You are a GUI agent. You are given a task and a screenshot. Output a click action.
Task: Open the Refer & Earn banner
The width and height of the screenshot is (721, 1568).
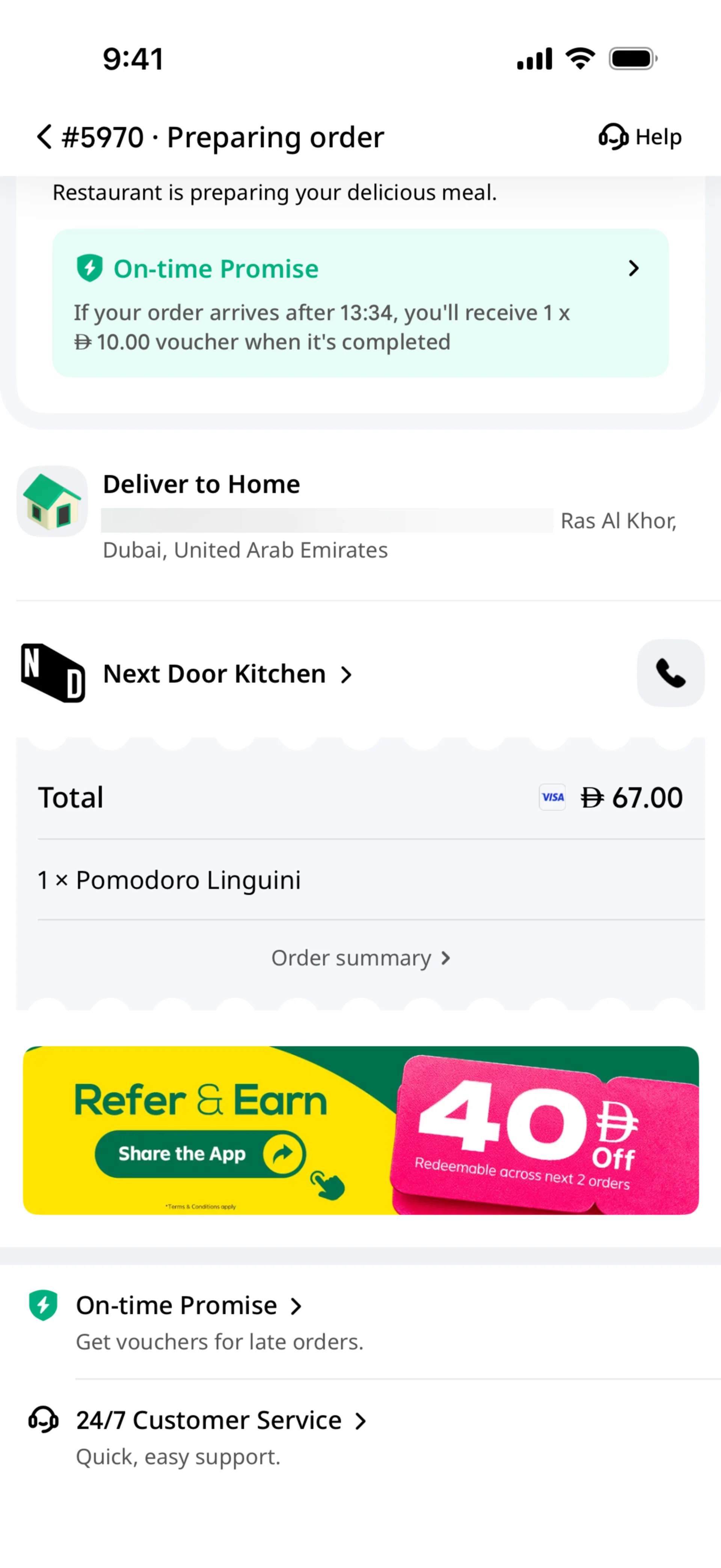click(360, 1130)
